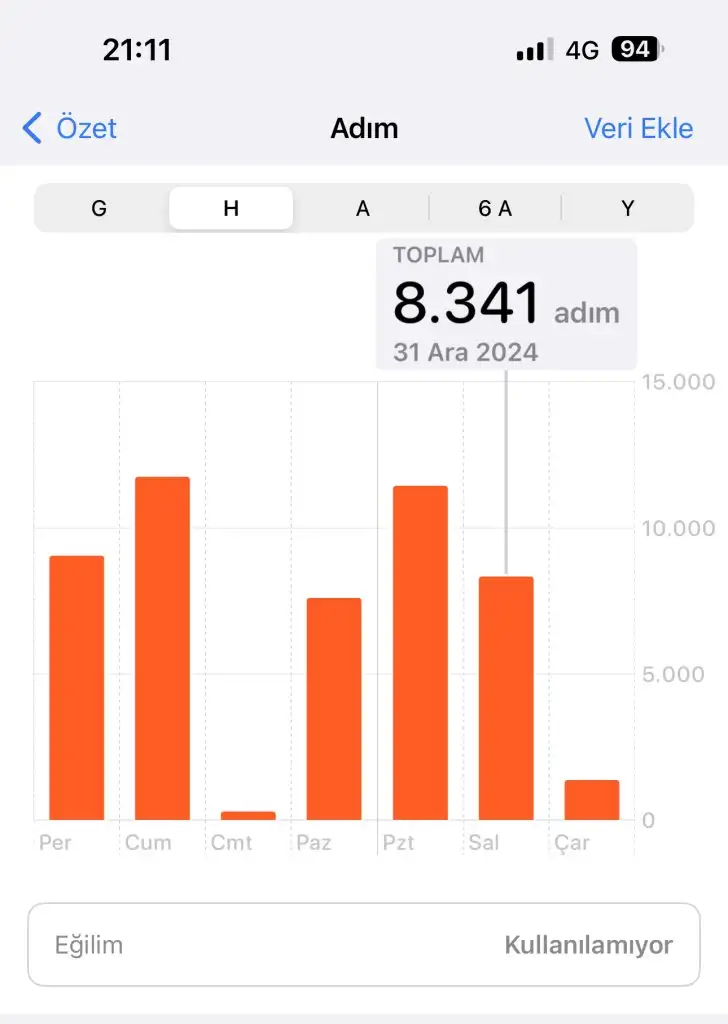Tap Veri Ekle to add data

638,128
